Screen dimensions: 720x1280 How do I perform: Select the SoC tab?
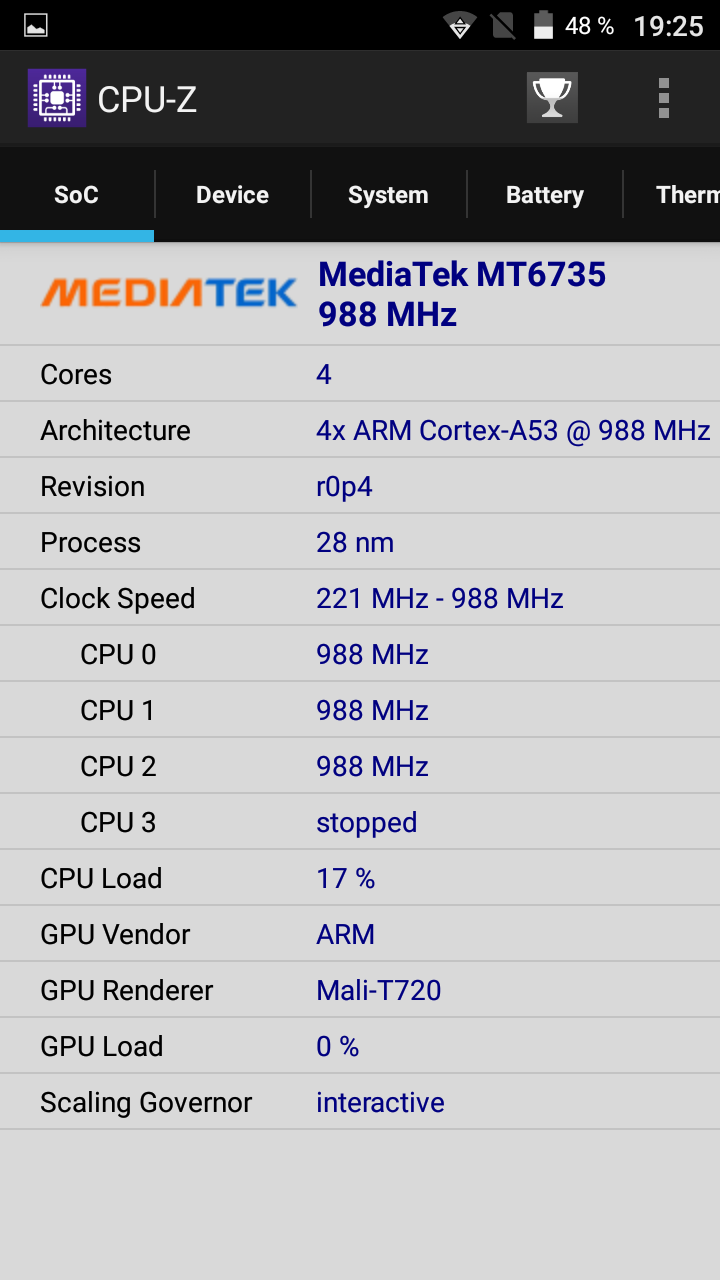pos(76,195)
